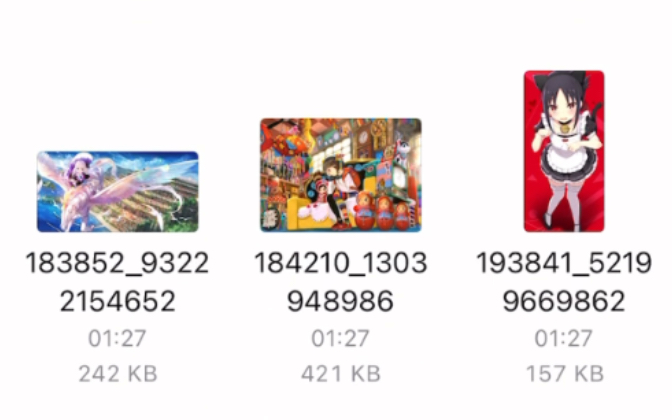The width and height of the screenshot is (672, 420).
Task: Open image file 193841_52199669862
Action: (x=564, y=151)
